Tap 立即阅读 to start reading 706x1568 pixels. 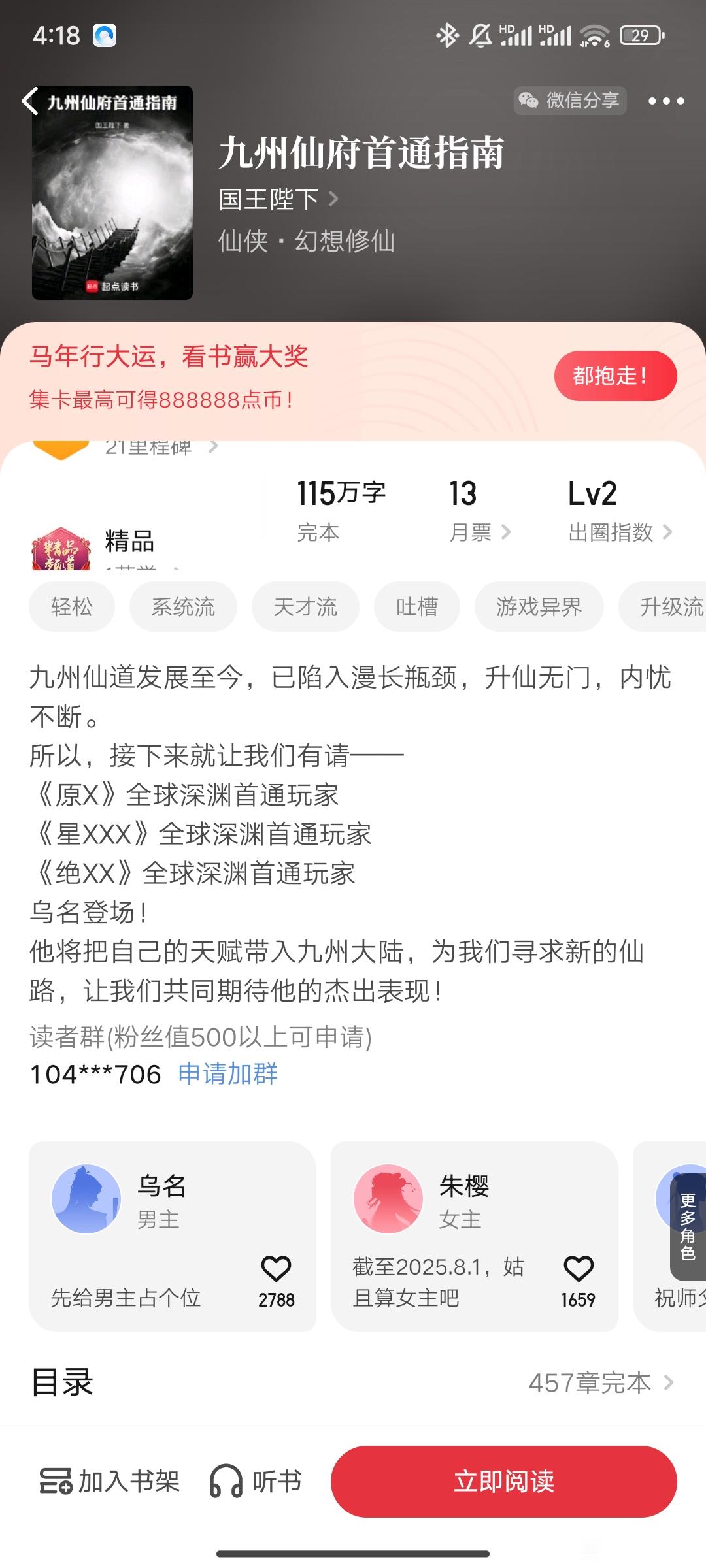point(504,1481)
